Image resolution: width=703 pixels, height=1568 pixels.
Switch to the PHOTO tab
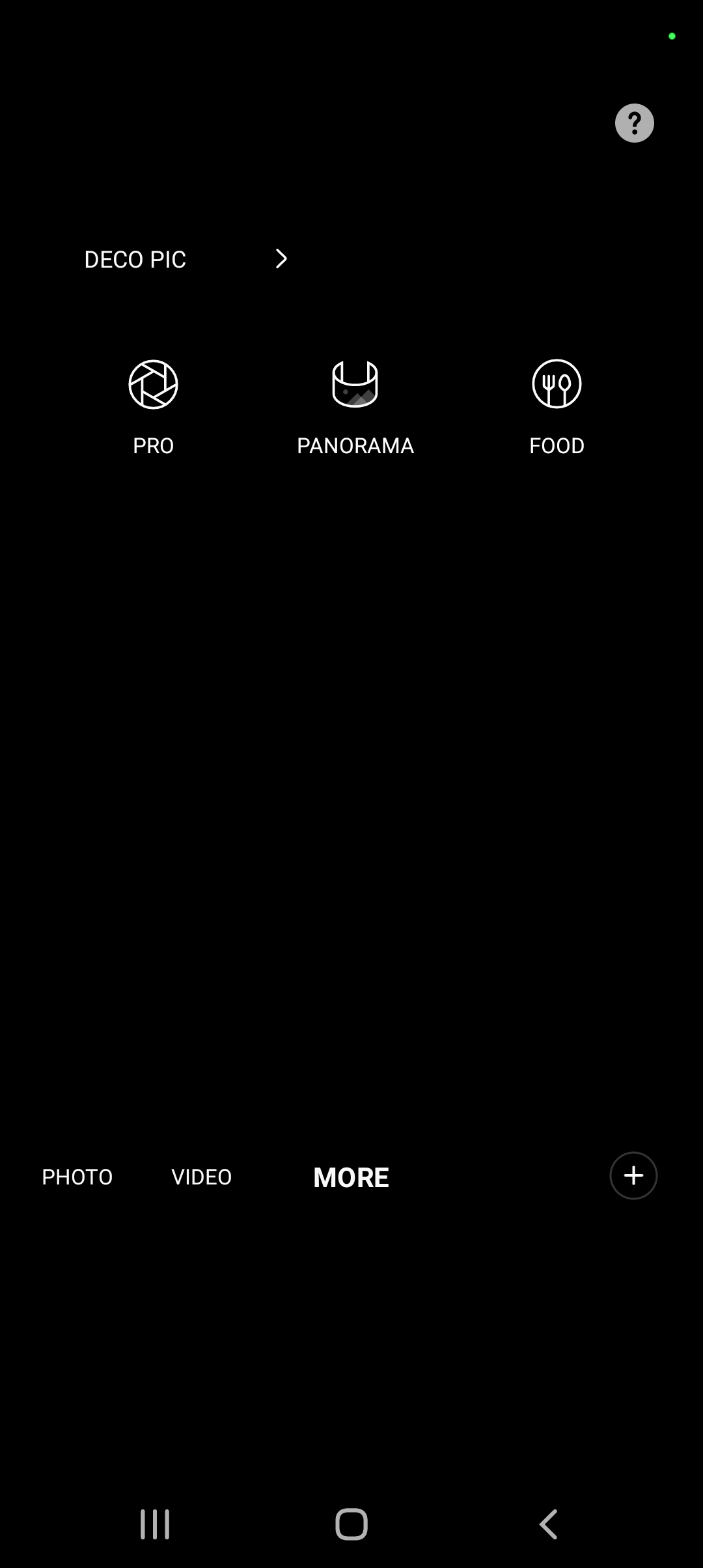(77, 1177)
